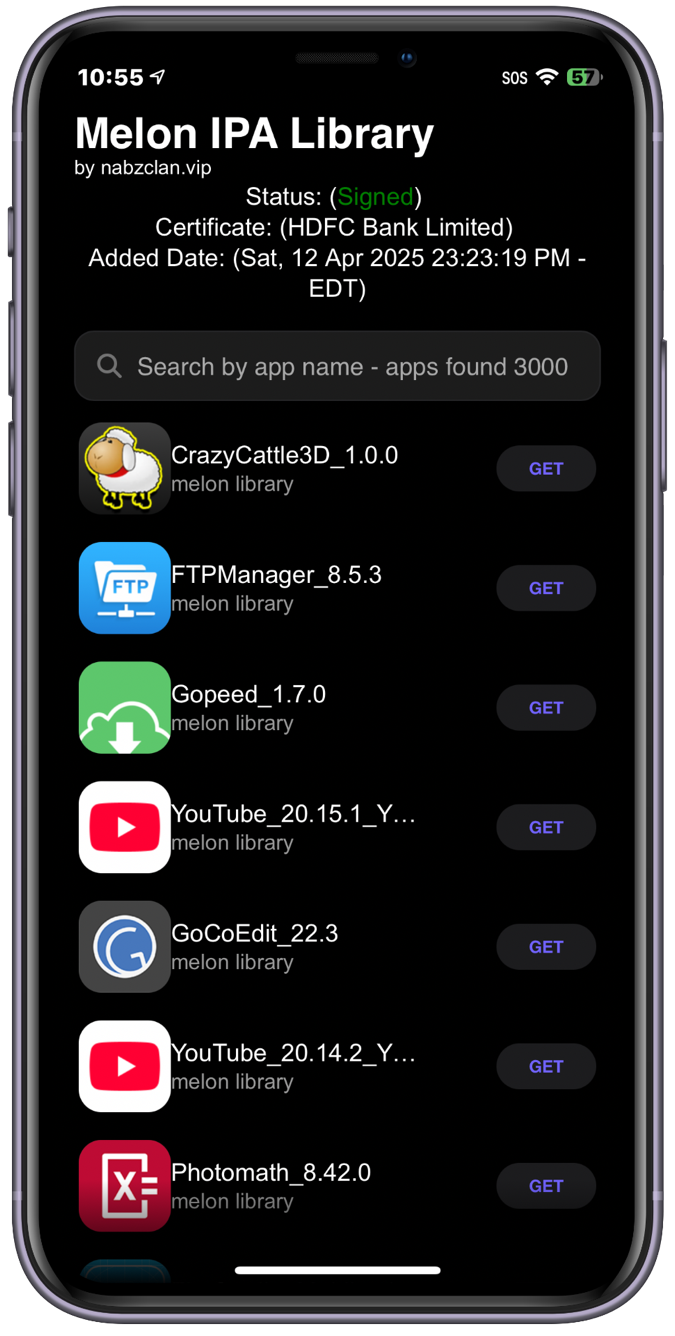Get CrazyCattle3D_1.0.0

pos(546,468)
